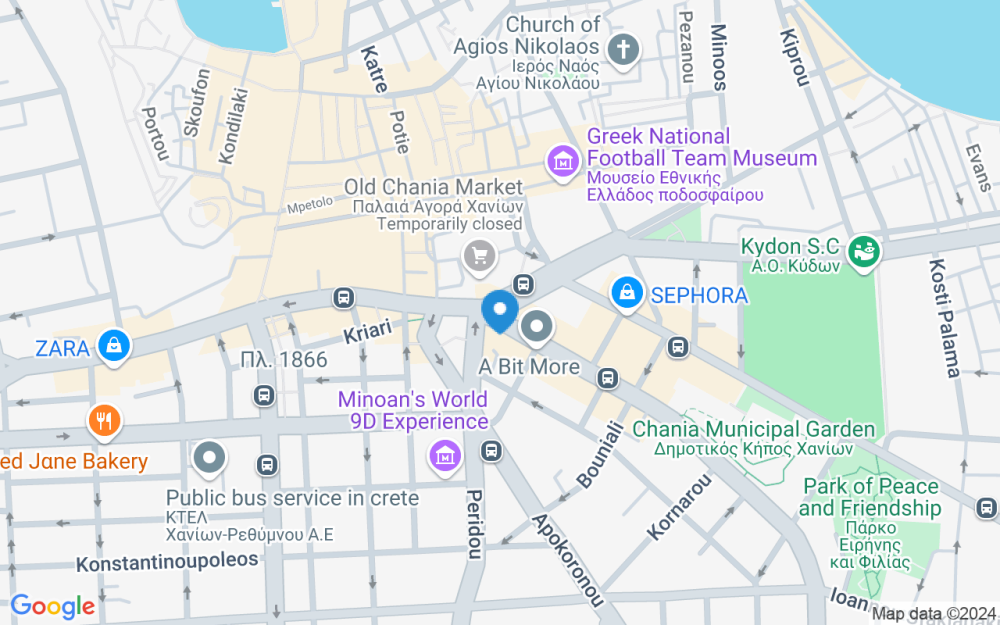This screenshot has width=1000, height=625.
Task: Open the Google logo link
Action: tap(52, 606)
